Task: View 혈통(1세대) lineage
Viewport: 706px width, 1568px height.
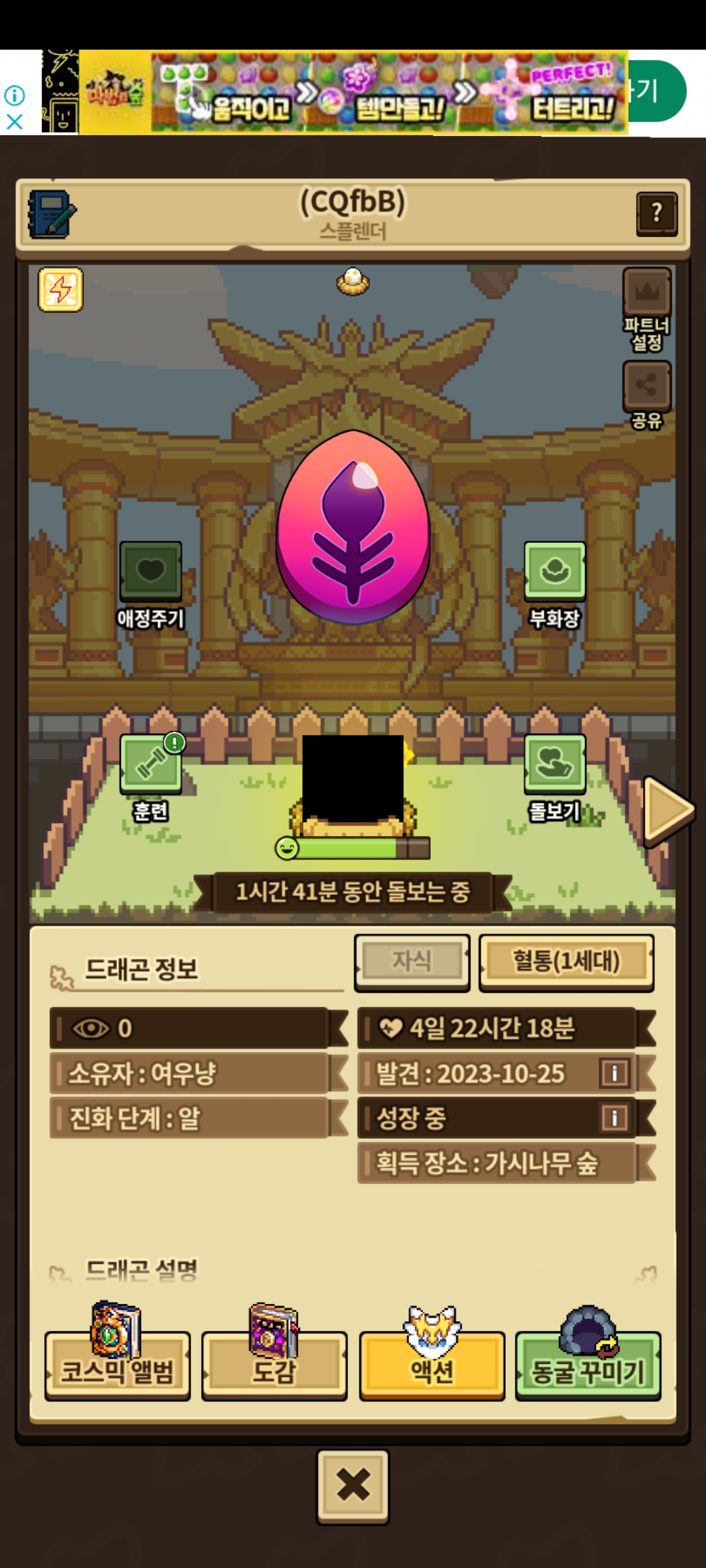Action: 566,962
